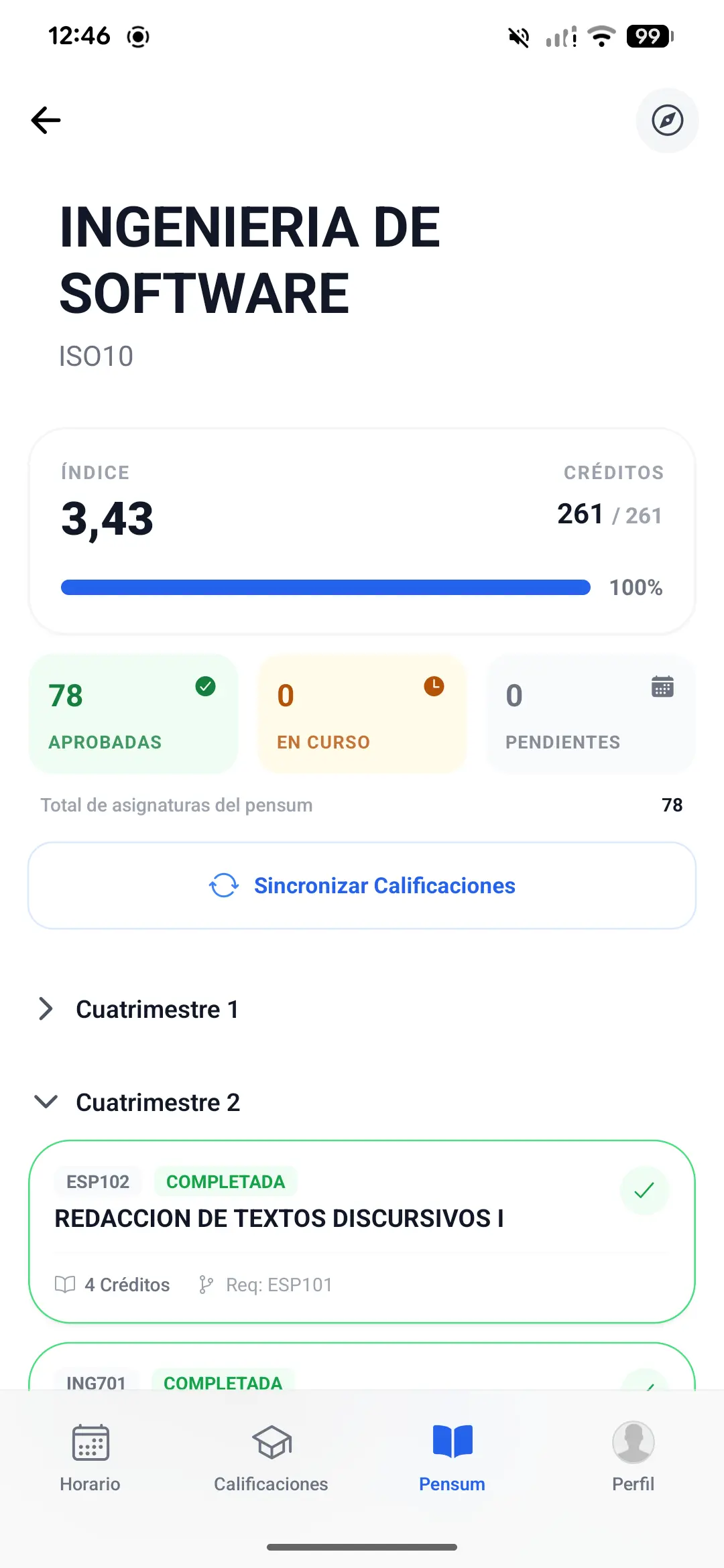Screen dimensions: 724x1568
Task: Tap the green check icon on APROBADAS card
Action: pos(205,685)
